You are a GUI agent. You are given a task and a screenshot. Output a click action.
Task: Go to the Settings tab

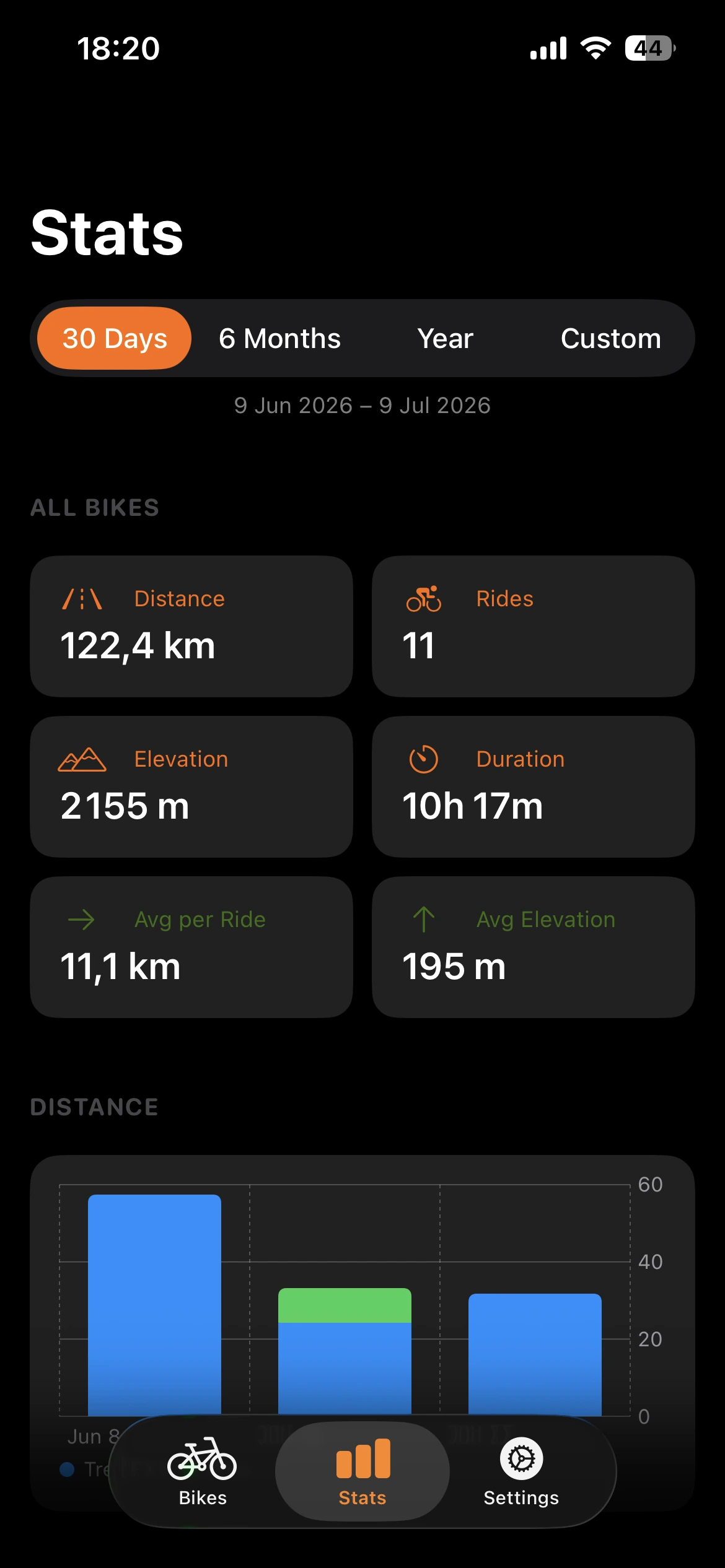point(521,1471)
